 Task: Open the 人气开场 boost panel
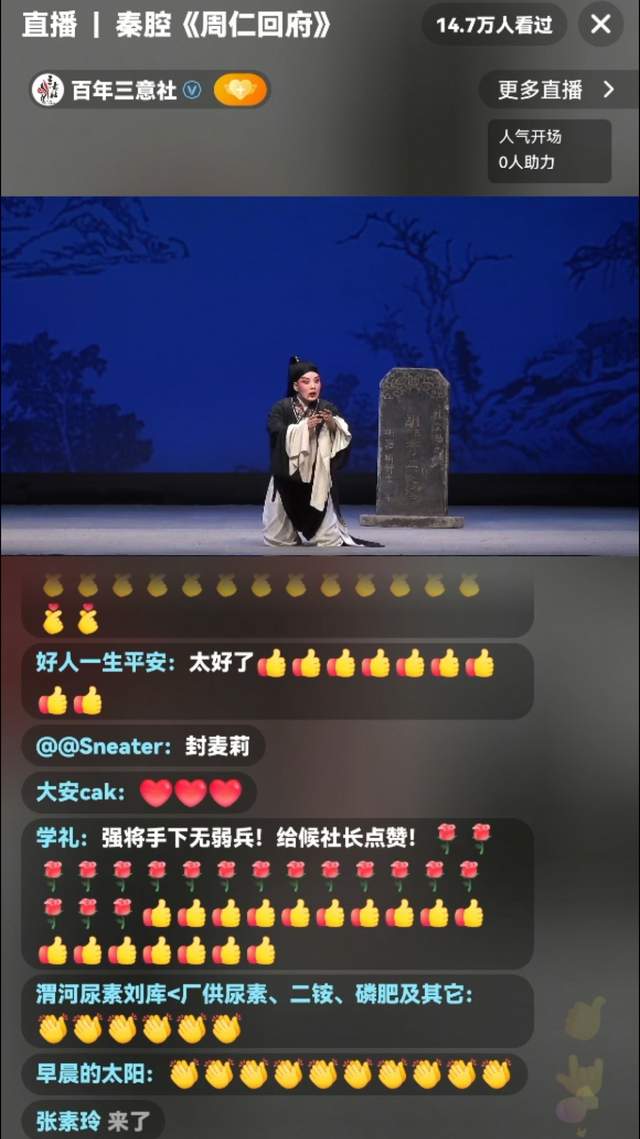coord(549,150)
